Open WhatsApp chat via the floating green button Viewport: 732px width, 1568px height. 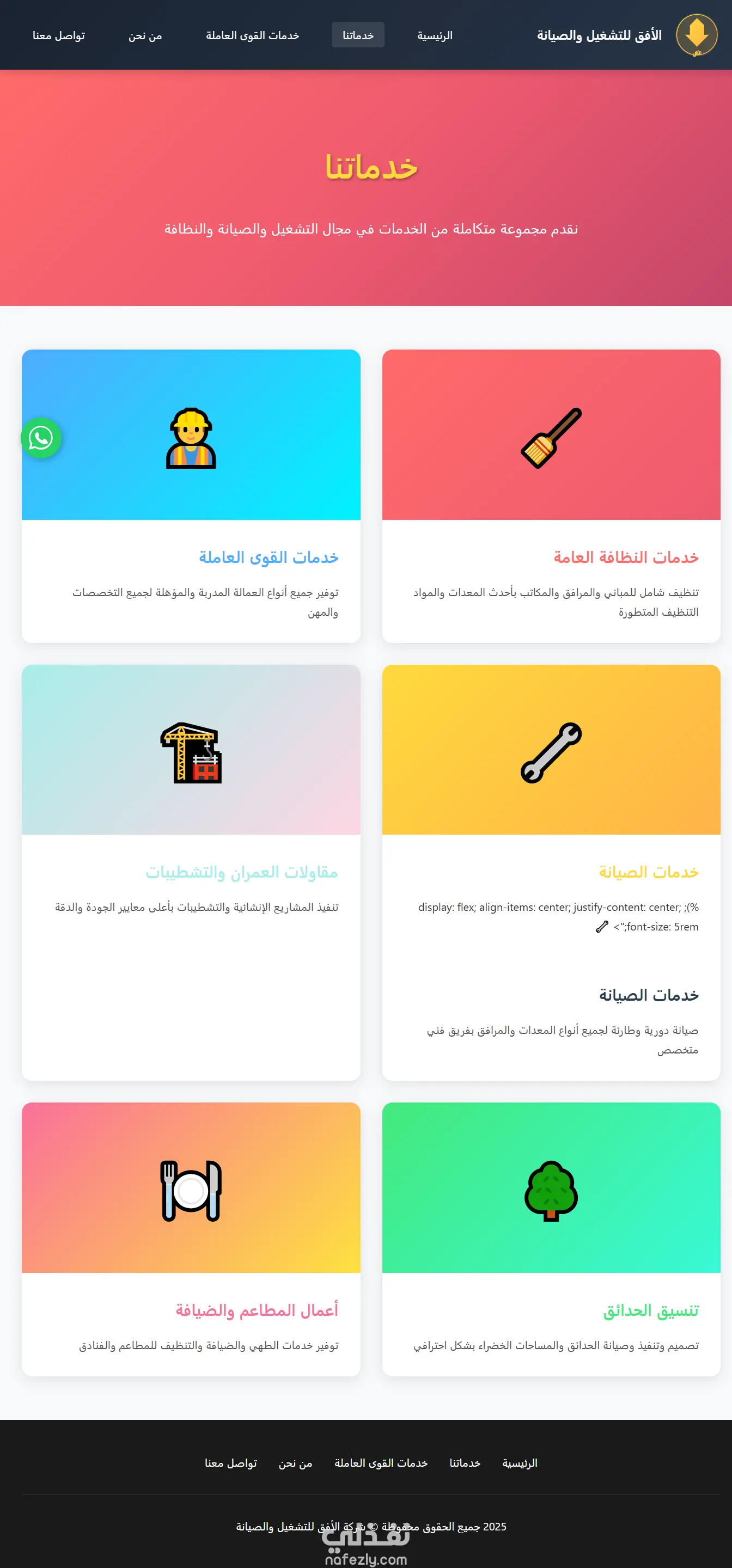pyautogui.click(x=41, y=438)
